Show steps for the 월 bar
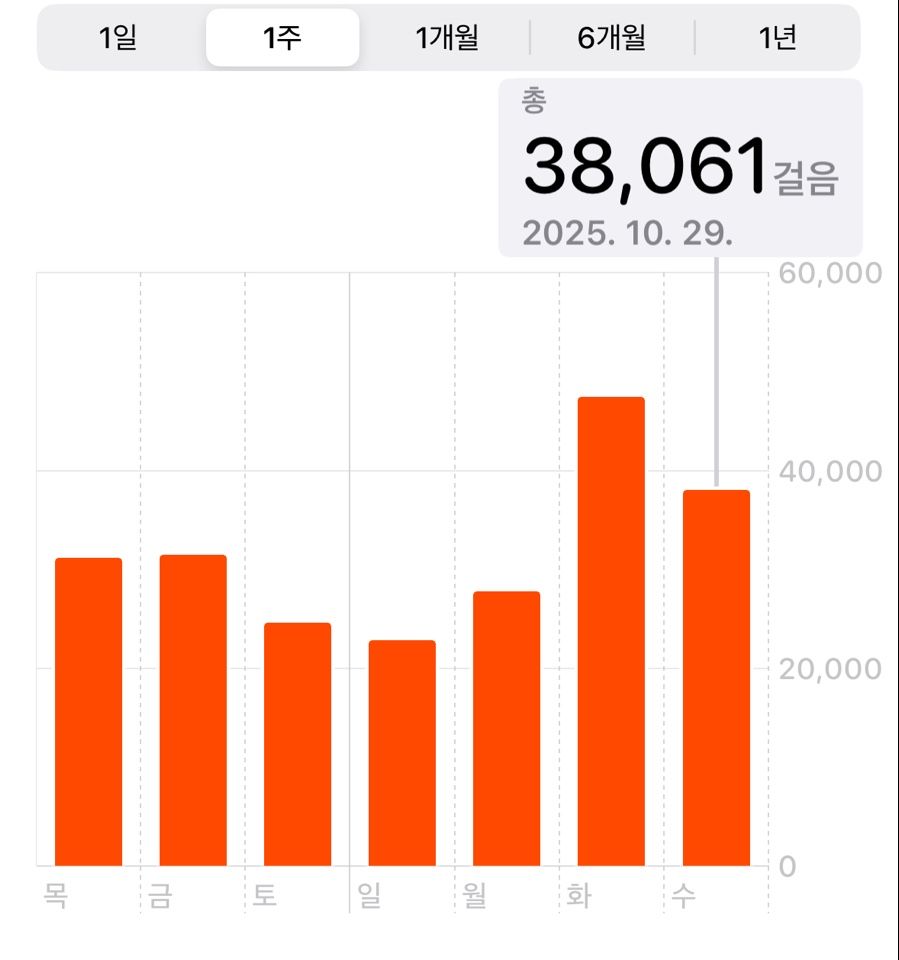 (x=506, y=728)
